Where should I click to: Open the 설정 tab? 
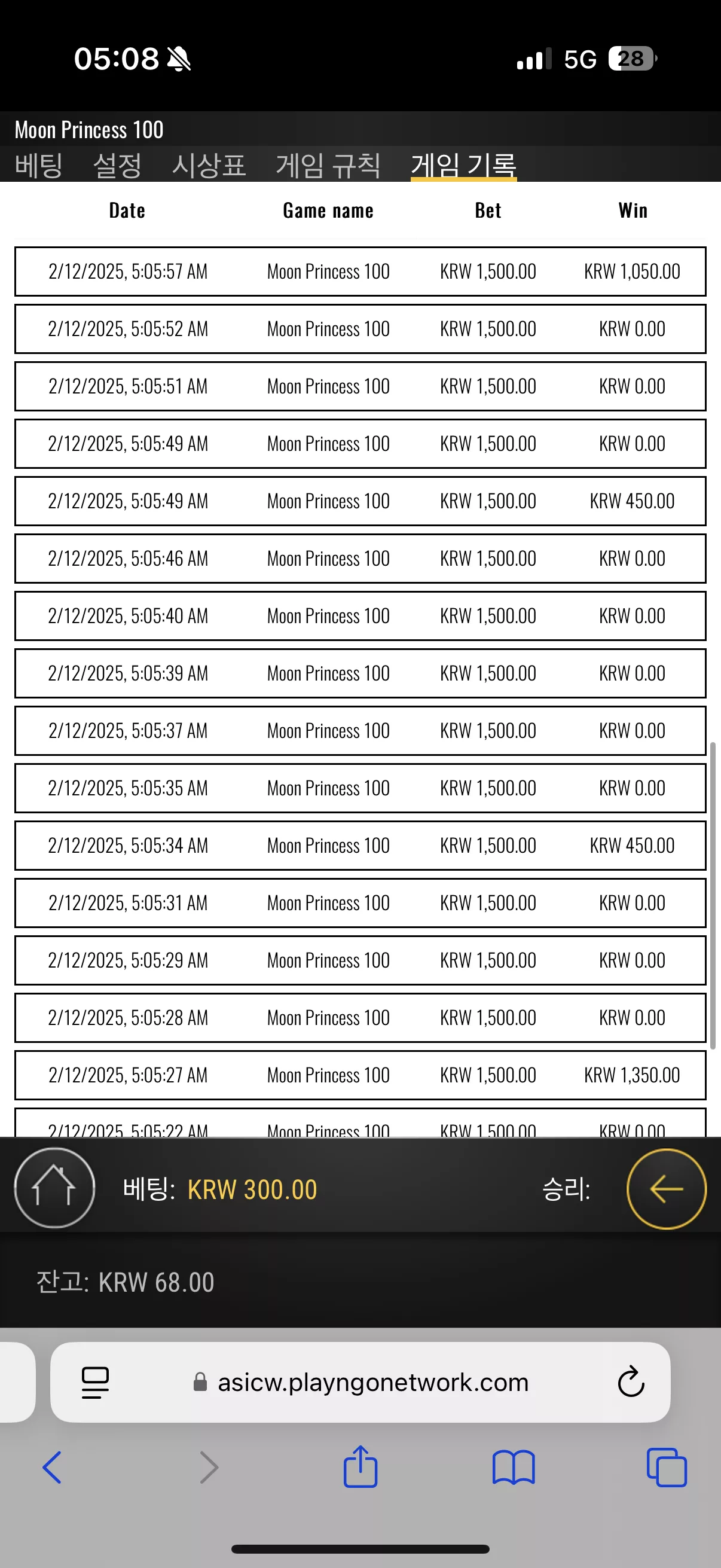[x=117, y=165]
